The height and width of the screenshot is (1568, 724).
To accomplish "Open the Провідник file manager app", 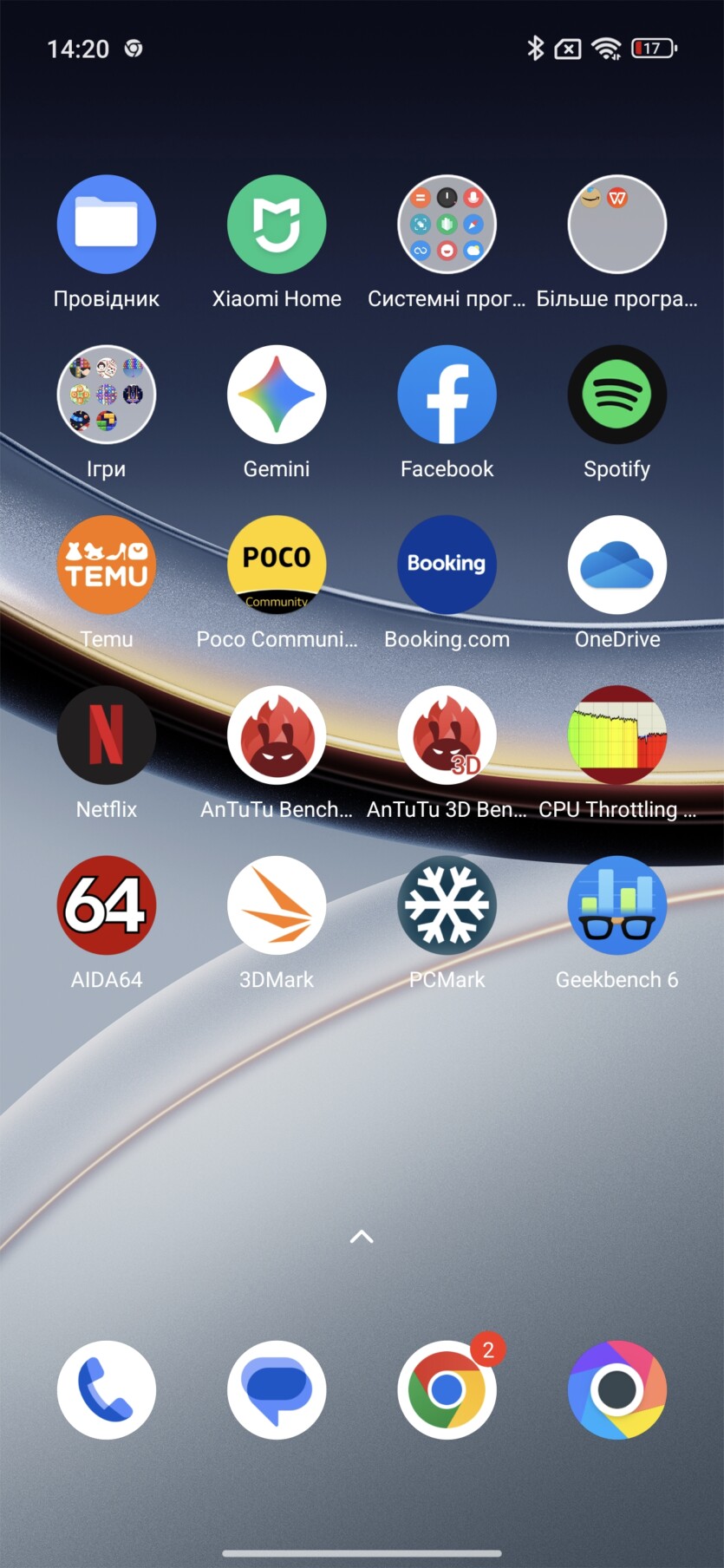I will (107, 225).
